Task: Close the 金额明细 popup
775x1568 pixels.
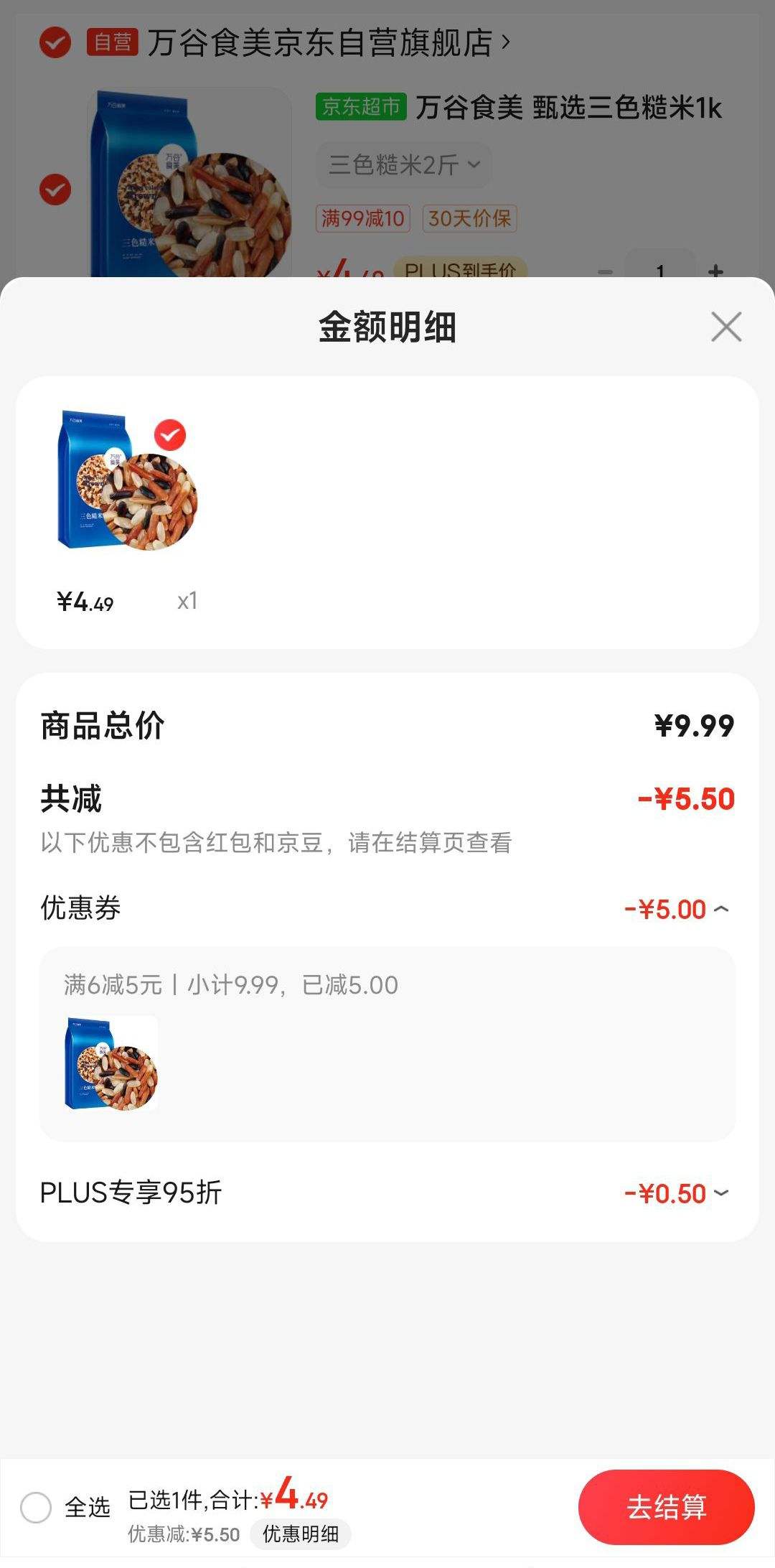Action: click(x=728, y=327)
